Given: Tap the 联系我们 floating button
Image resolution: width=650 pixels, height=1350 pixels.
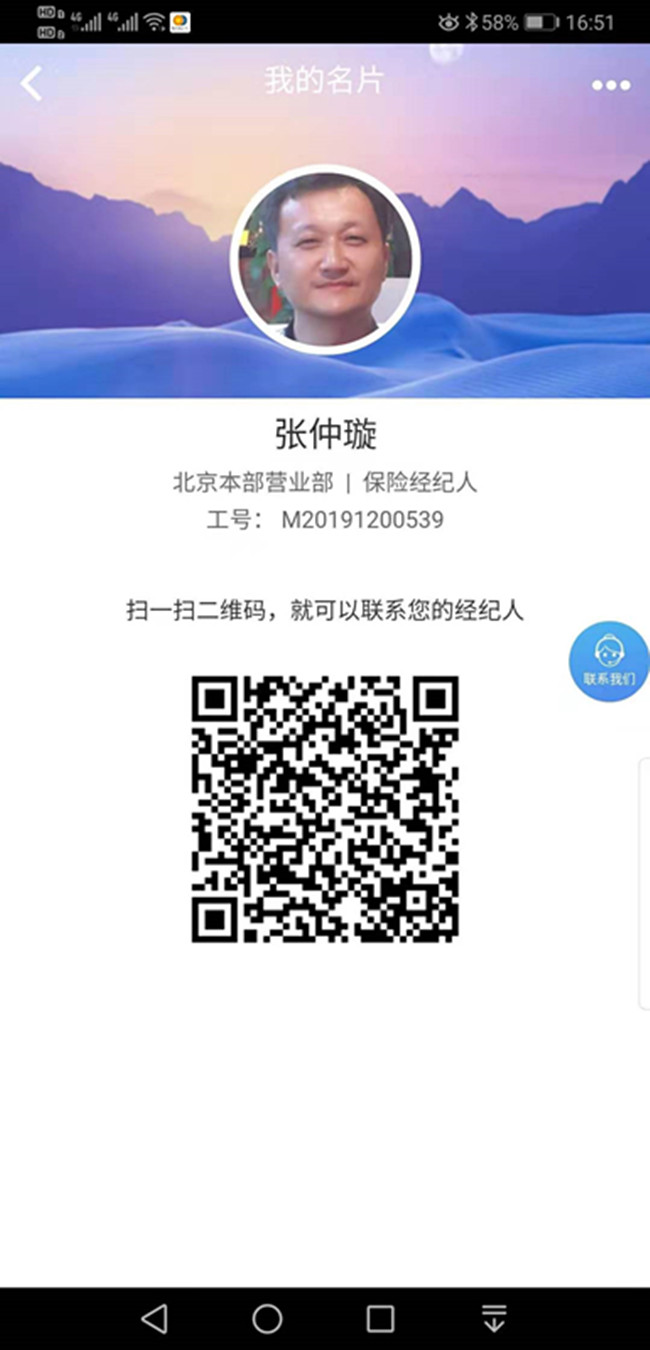Looking at the screenshot, I should [609, 661].
